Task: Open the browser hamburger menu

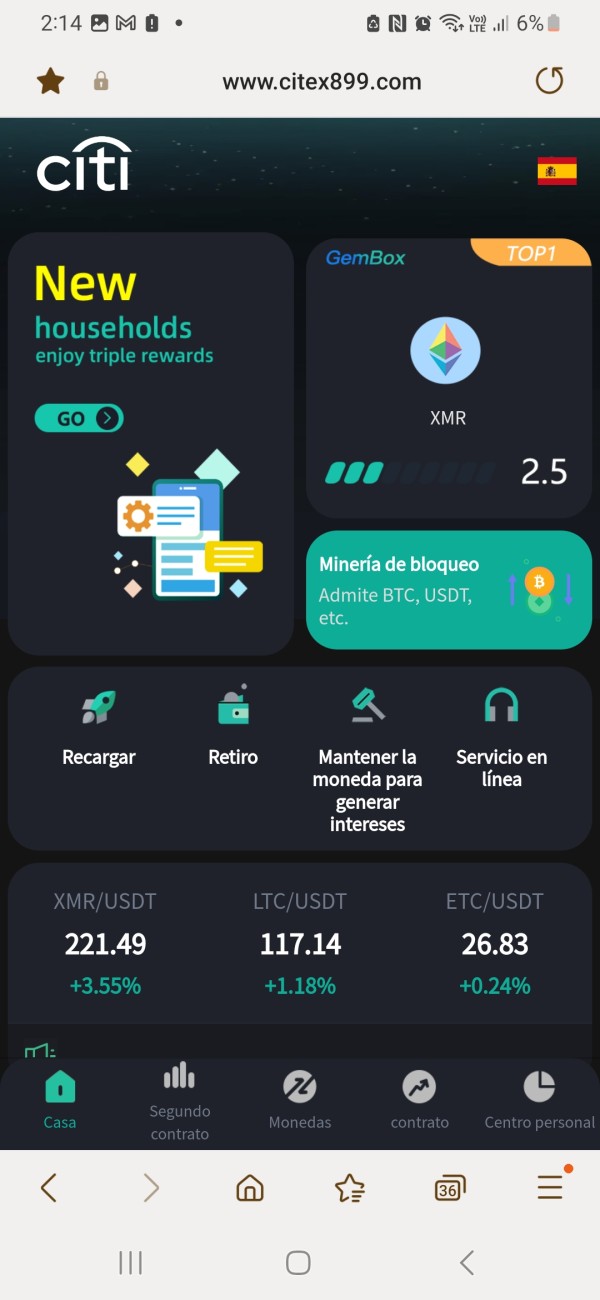Action: tap(551, 1186)
